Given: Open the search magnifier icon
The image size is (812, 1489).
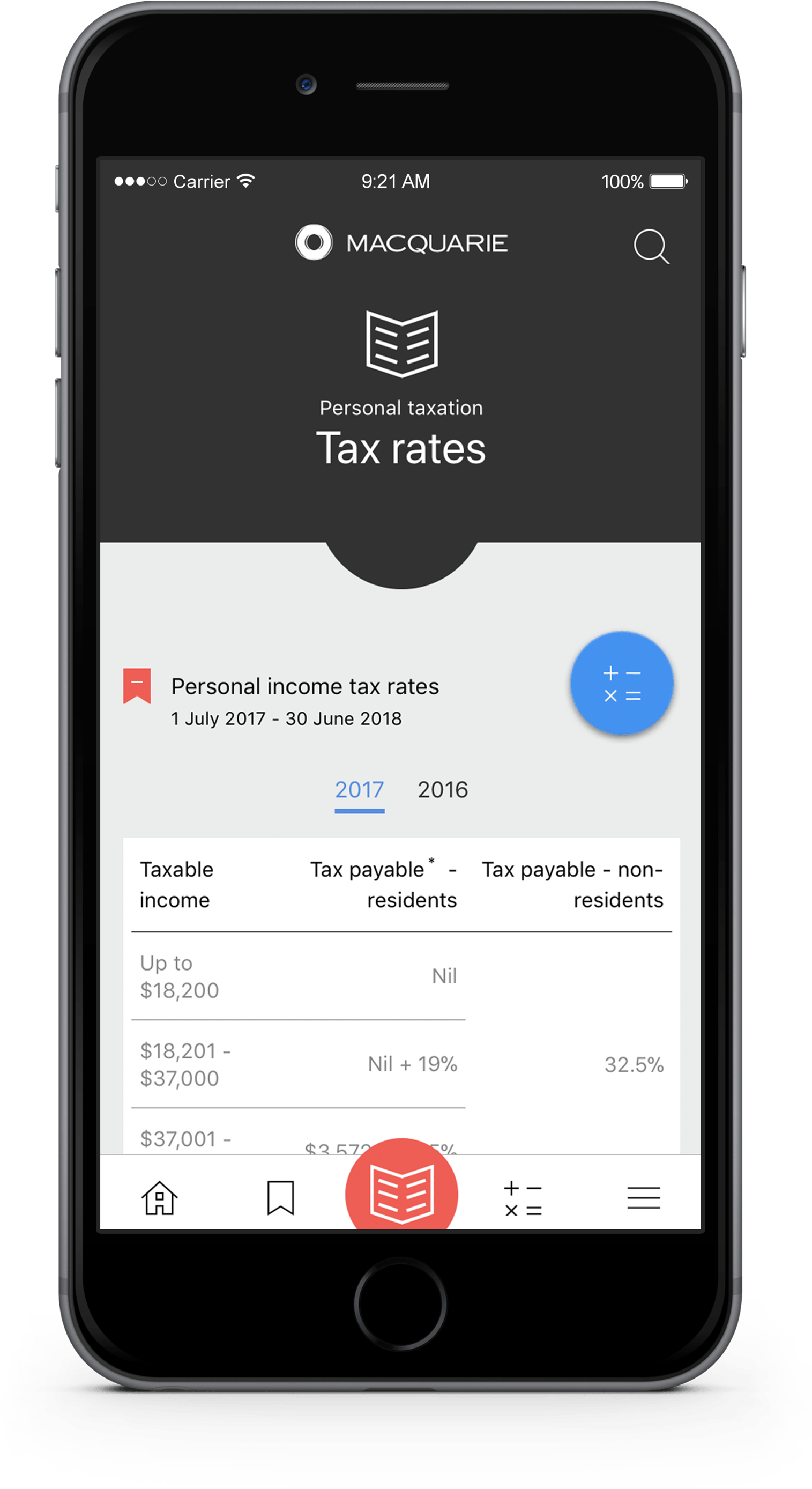Looking at the screenshot, I should point(651,246).
